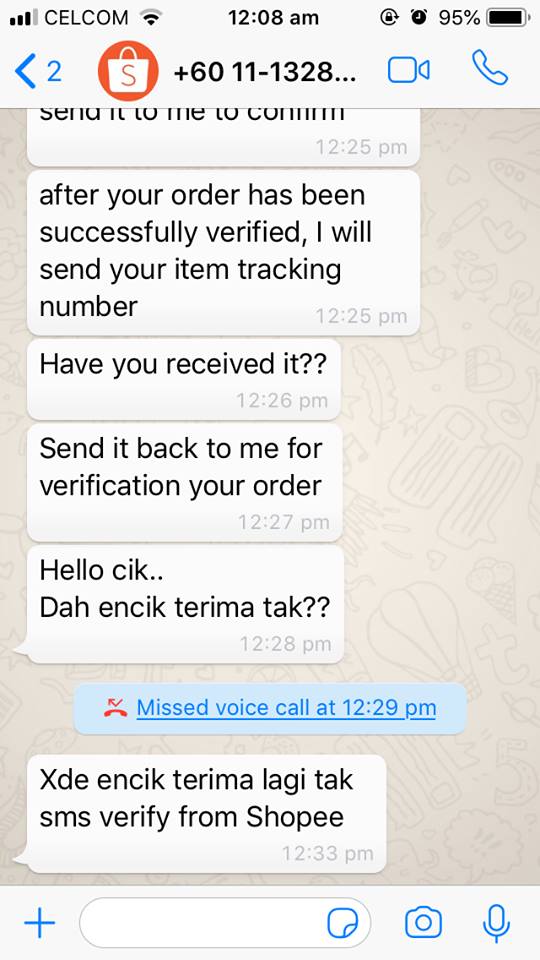This screenshot has height=960, width=540.
Task: Record a voice message
Action: (x=497, y=923)
